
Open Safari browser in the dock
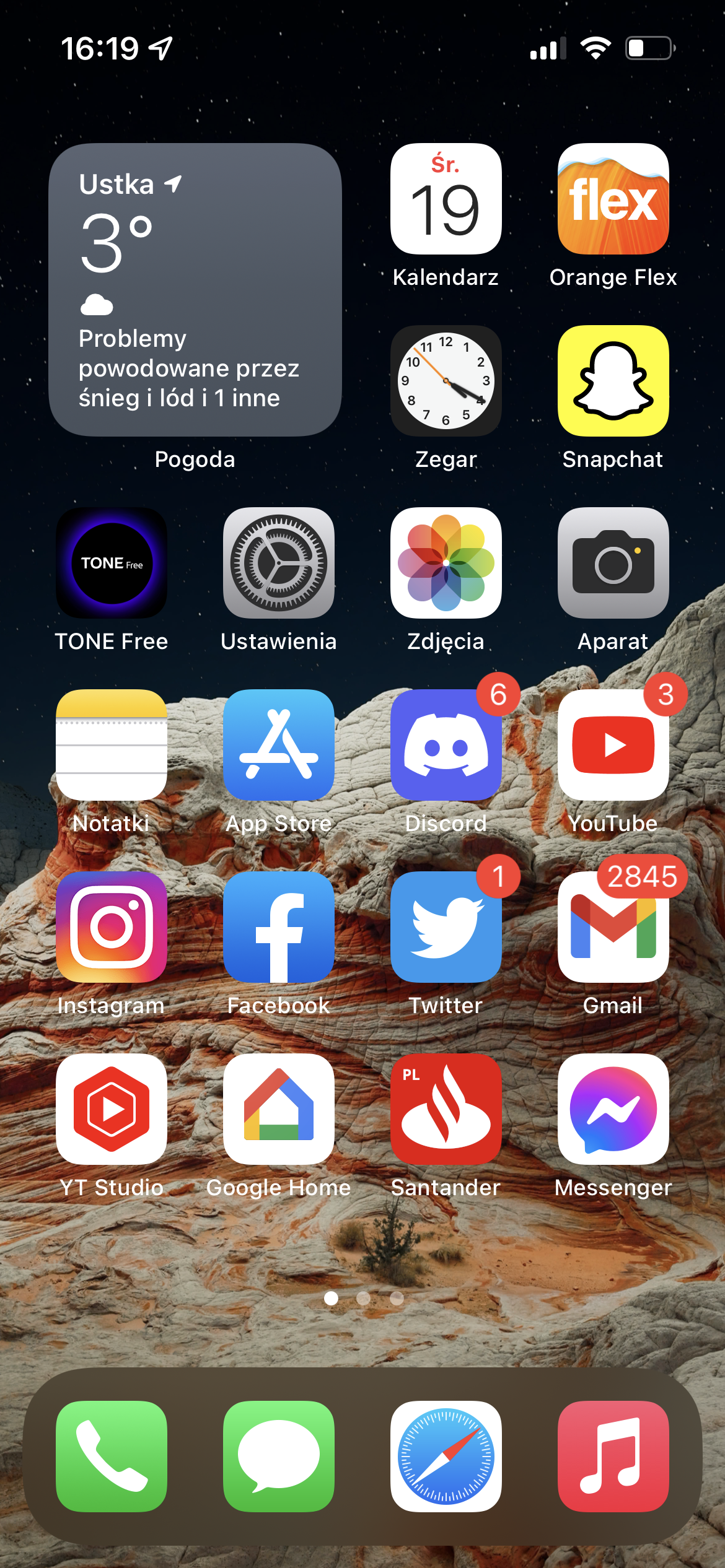pyautogui.click(x=446, y=1457)
